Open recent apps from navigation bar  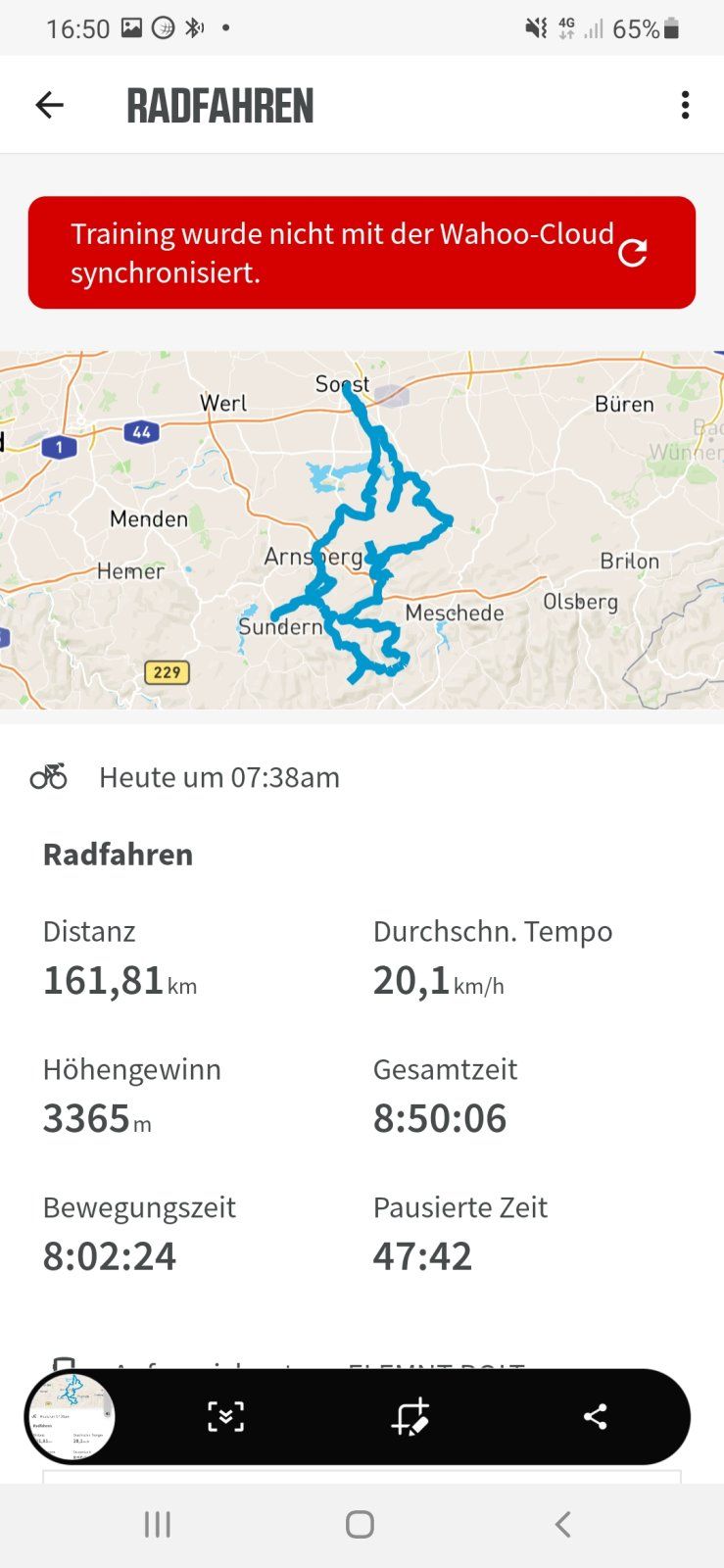158,1524
